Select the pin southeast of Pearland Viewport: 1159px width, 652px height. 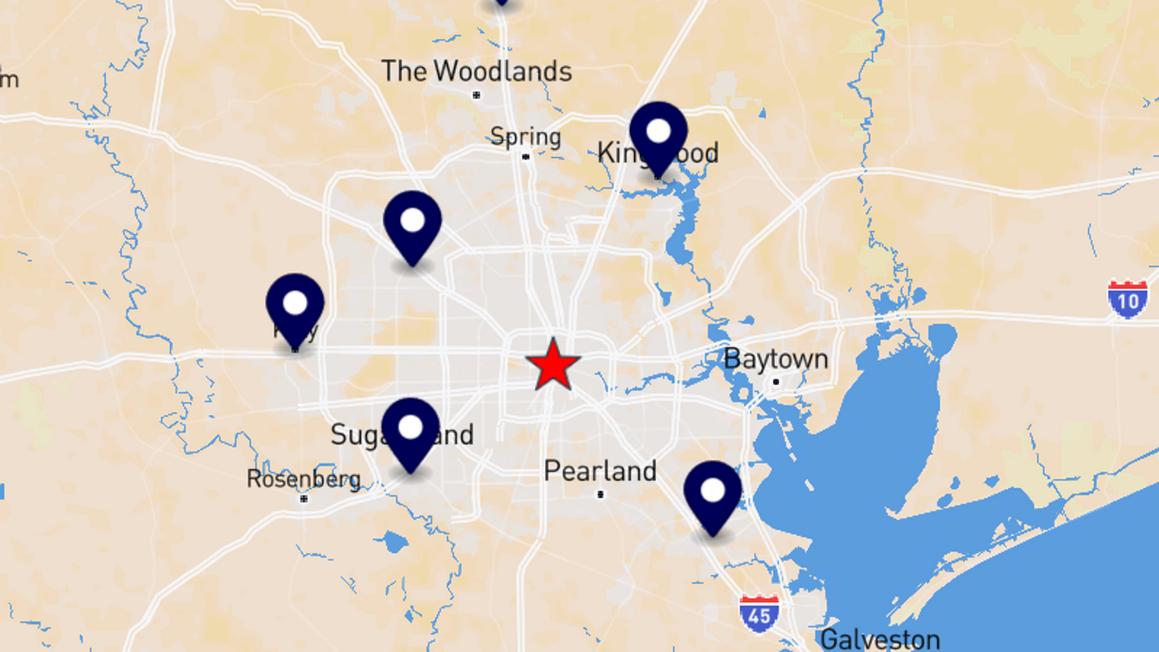(x=712, y=495)
